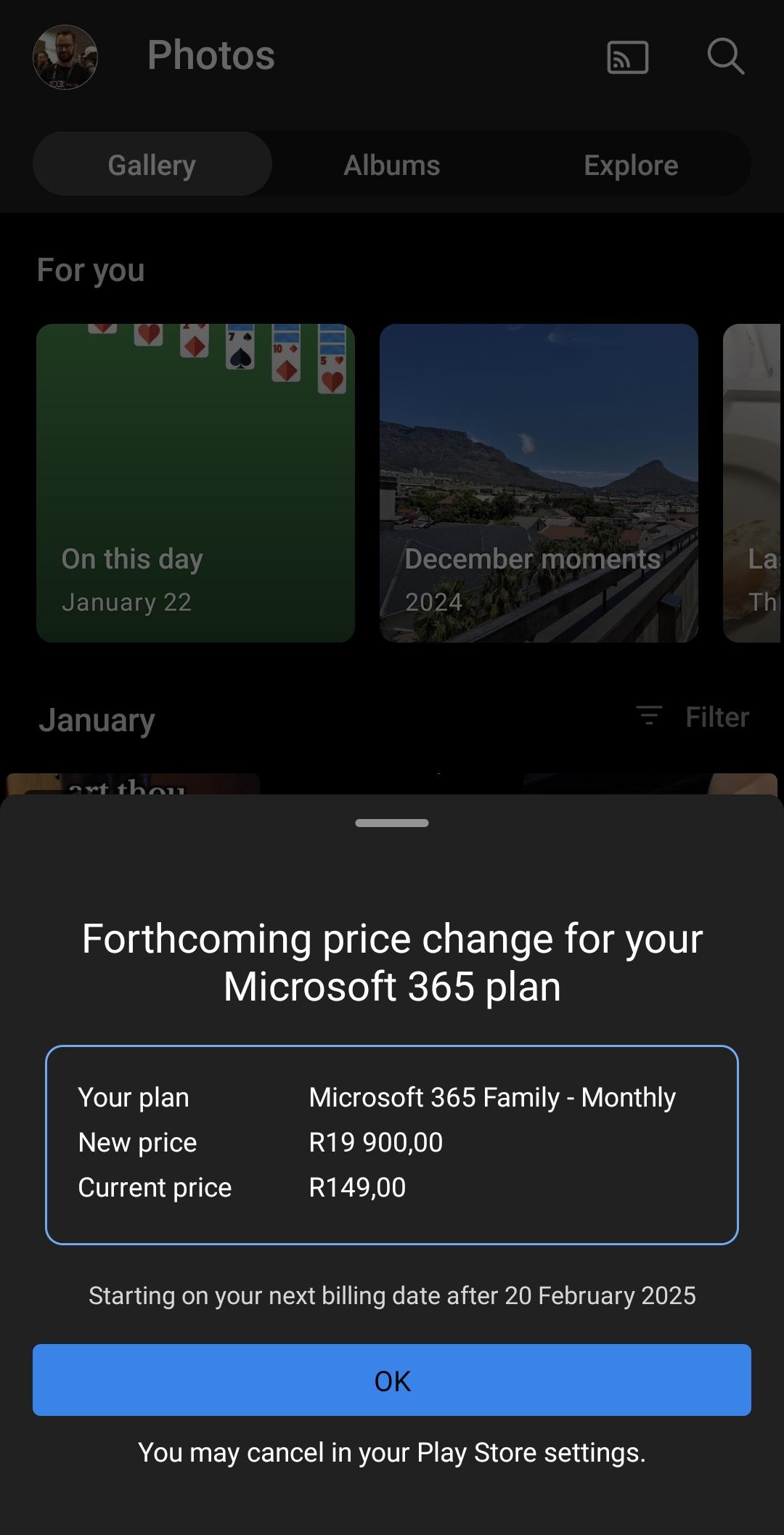Open the profile avatar
The width and height of the screenshot is (784, 1535).
tap(65, 57)
